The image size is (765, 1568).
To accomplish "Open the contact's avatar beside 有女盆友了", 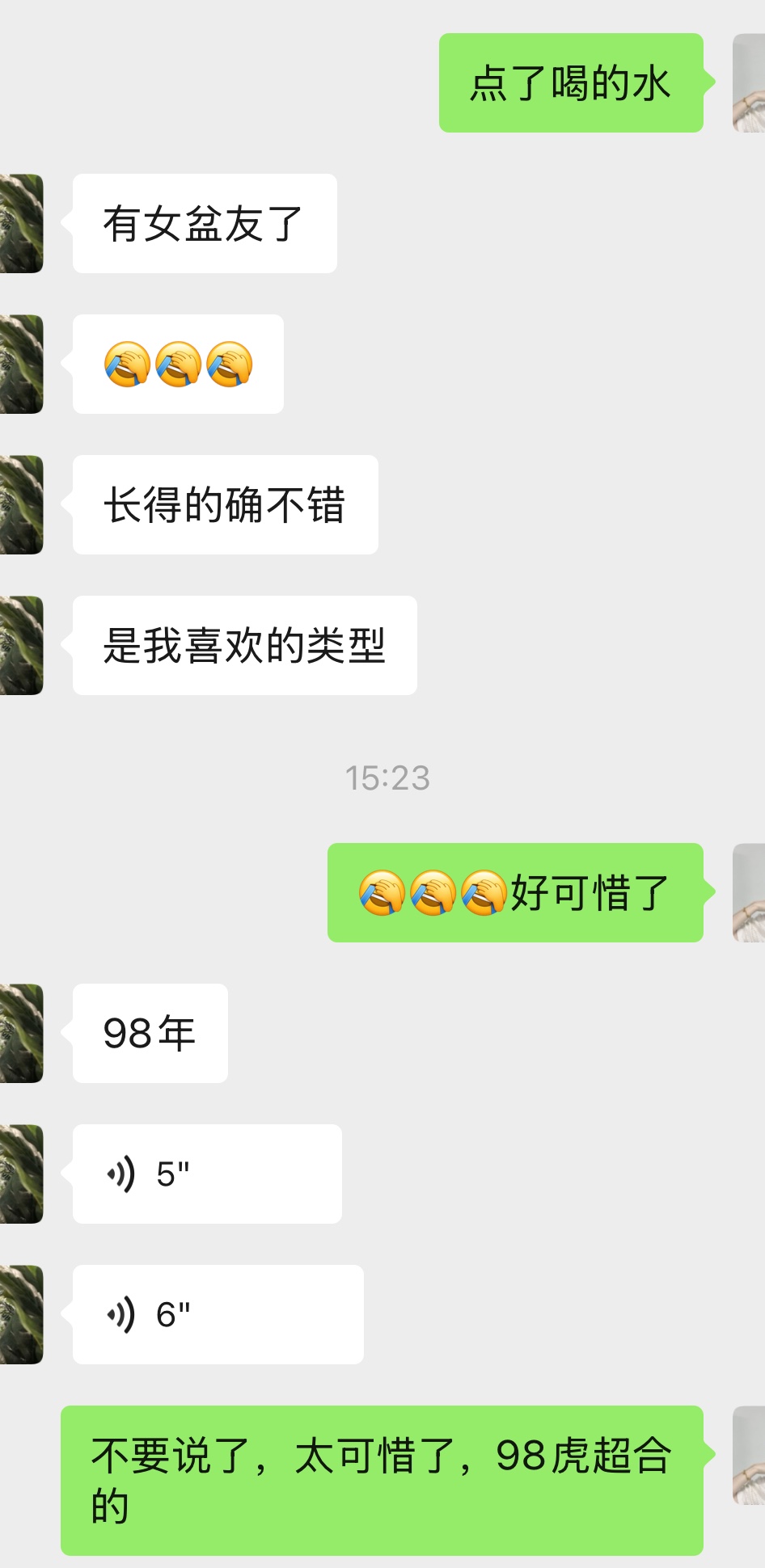I will click(21, 223).
